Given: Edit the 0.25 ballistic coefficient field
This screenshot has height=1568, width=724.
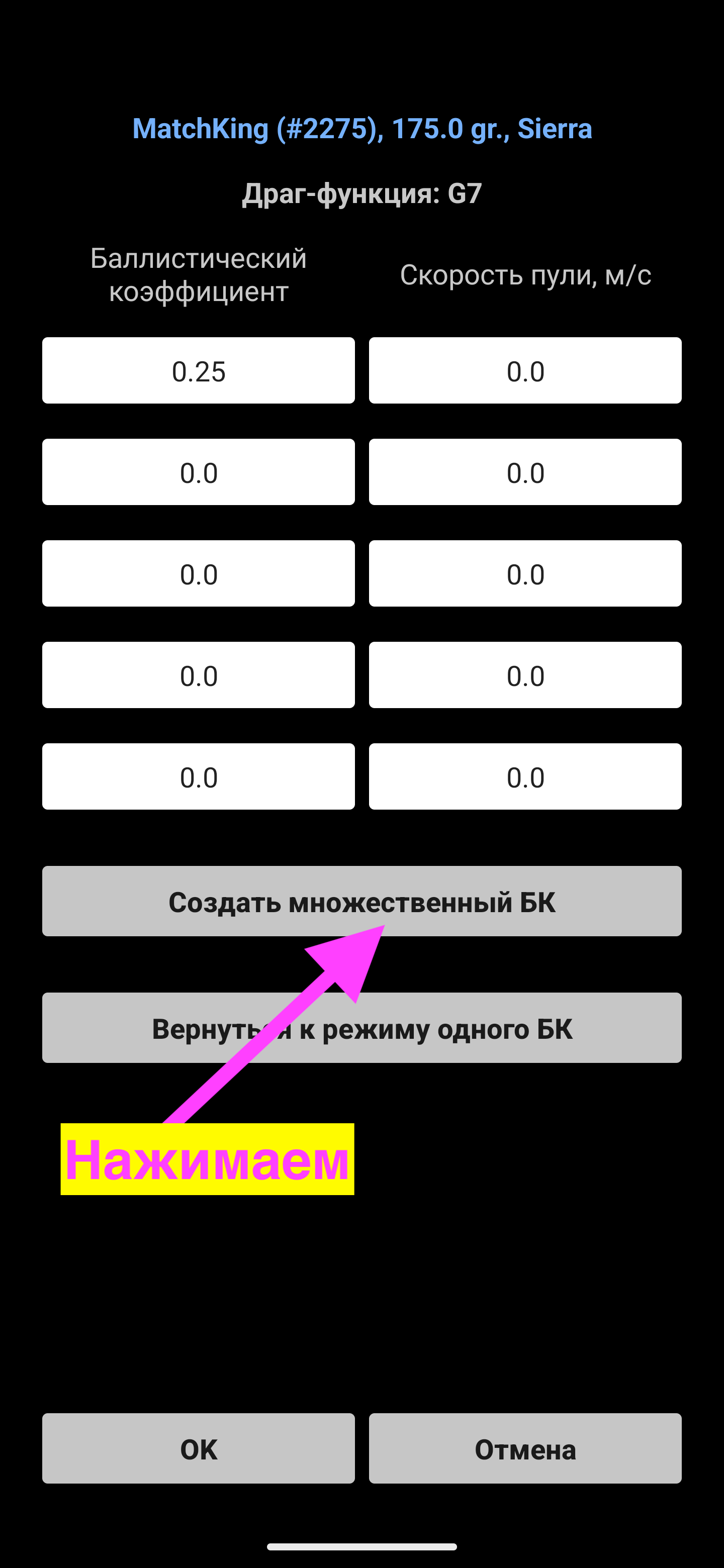Looking at the screenshot, I should (x=199, y=371).
